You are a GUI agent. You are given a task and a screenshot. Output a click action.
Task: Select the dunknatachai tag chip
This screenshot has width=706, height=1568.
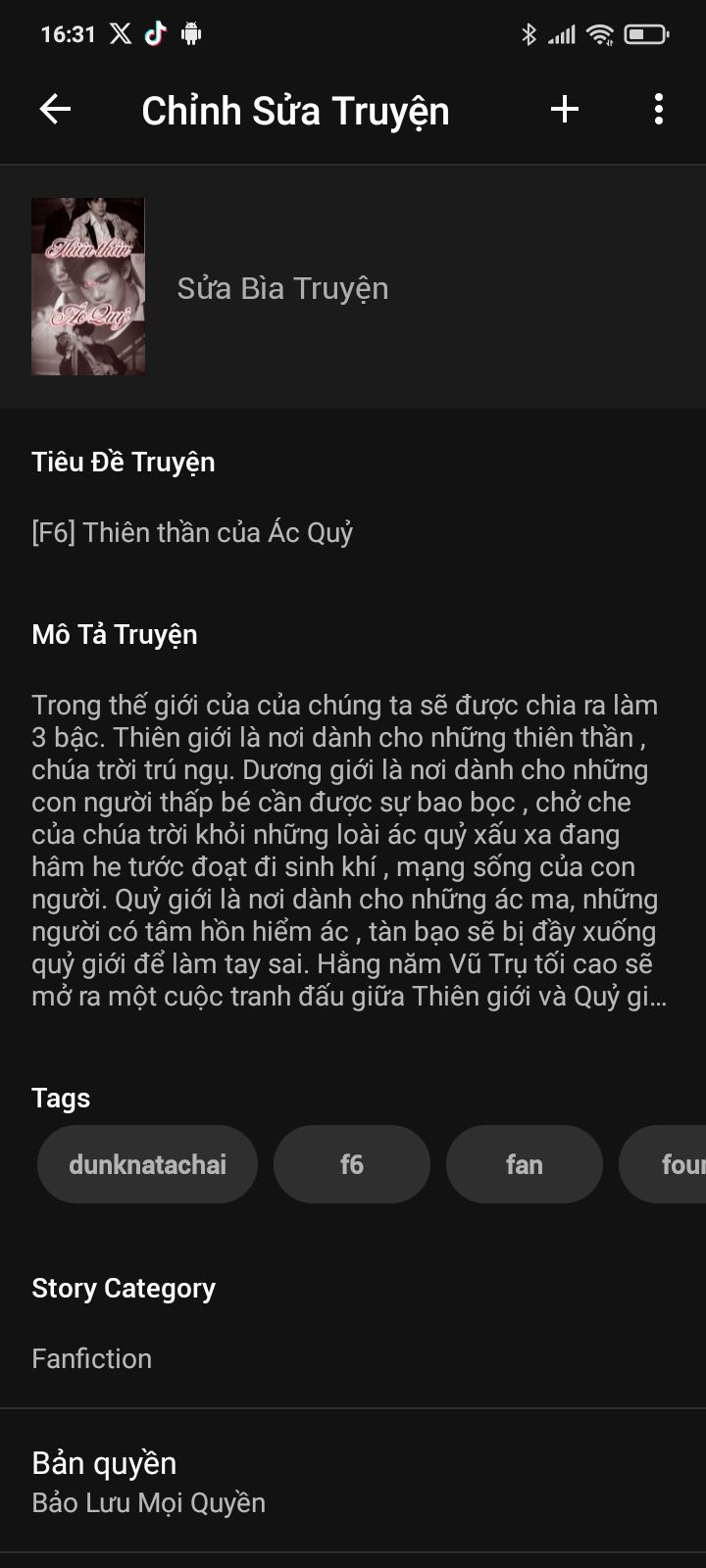point(147,1164)
